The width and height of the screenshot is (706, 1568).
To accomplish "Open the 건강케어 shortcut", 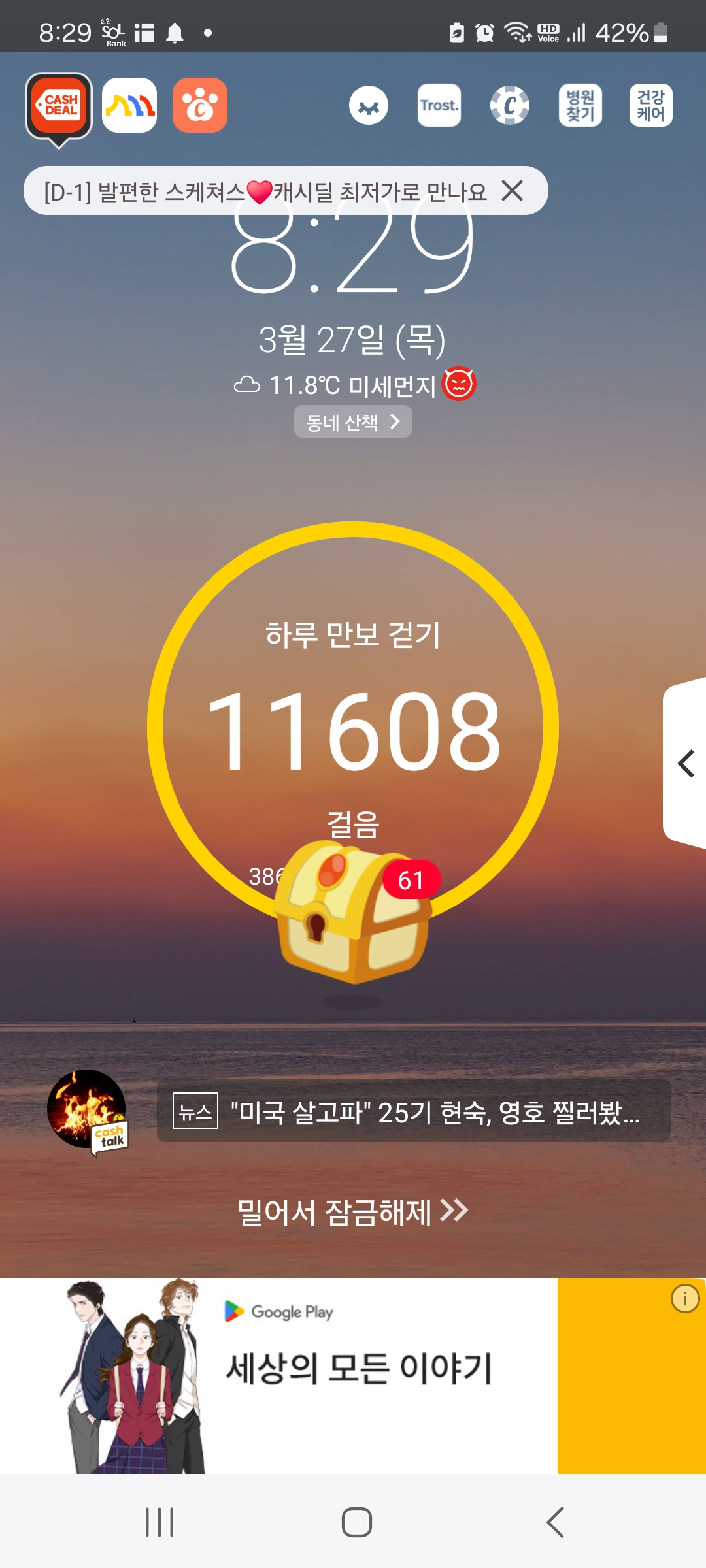I will click(x=650, y=105).
